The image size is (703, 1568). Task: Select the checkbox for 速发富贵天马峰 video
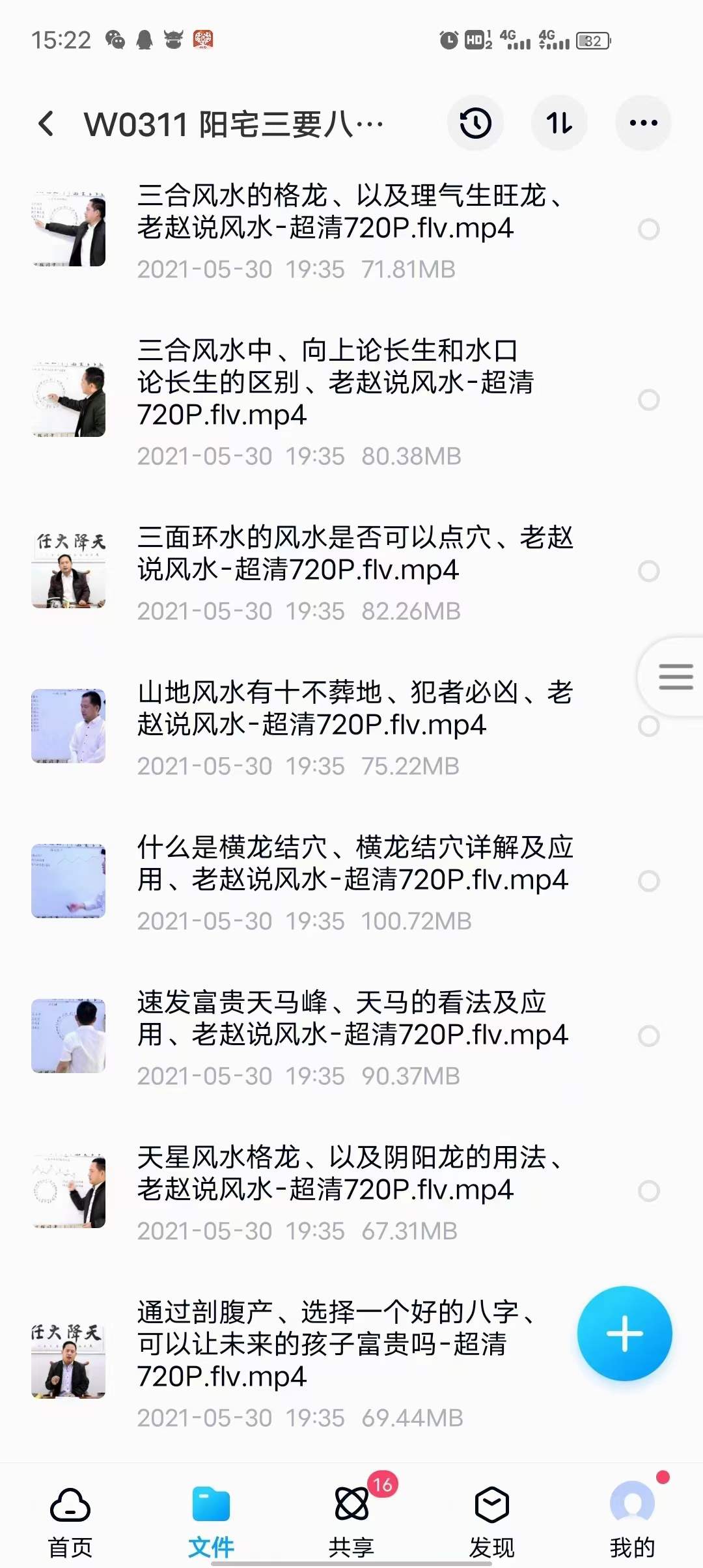pos(648,1033)
